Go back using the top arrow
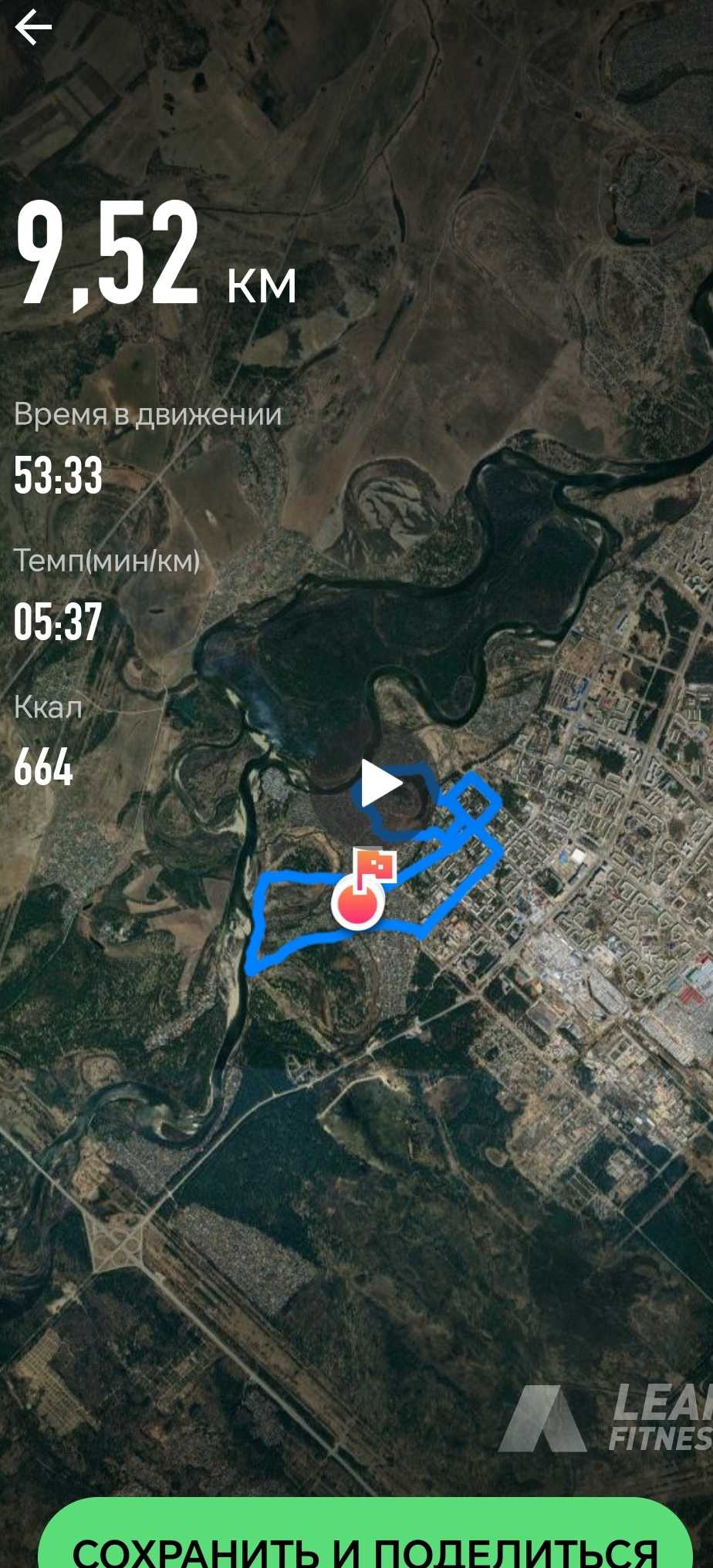The image size is (713, 1568). tap(33, 29)
